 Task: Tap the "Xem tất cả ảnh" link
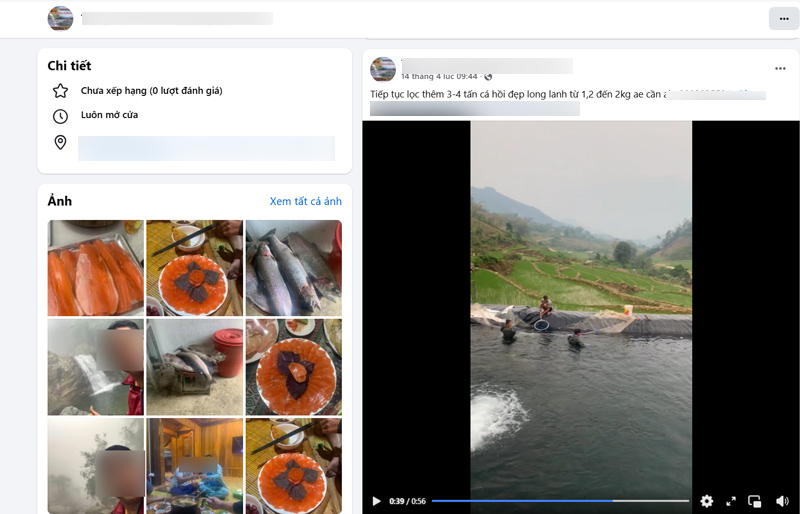click(305, 201)
